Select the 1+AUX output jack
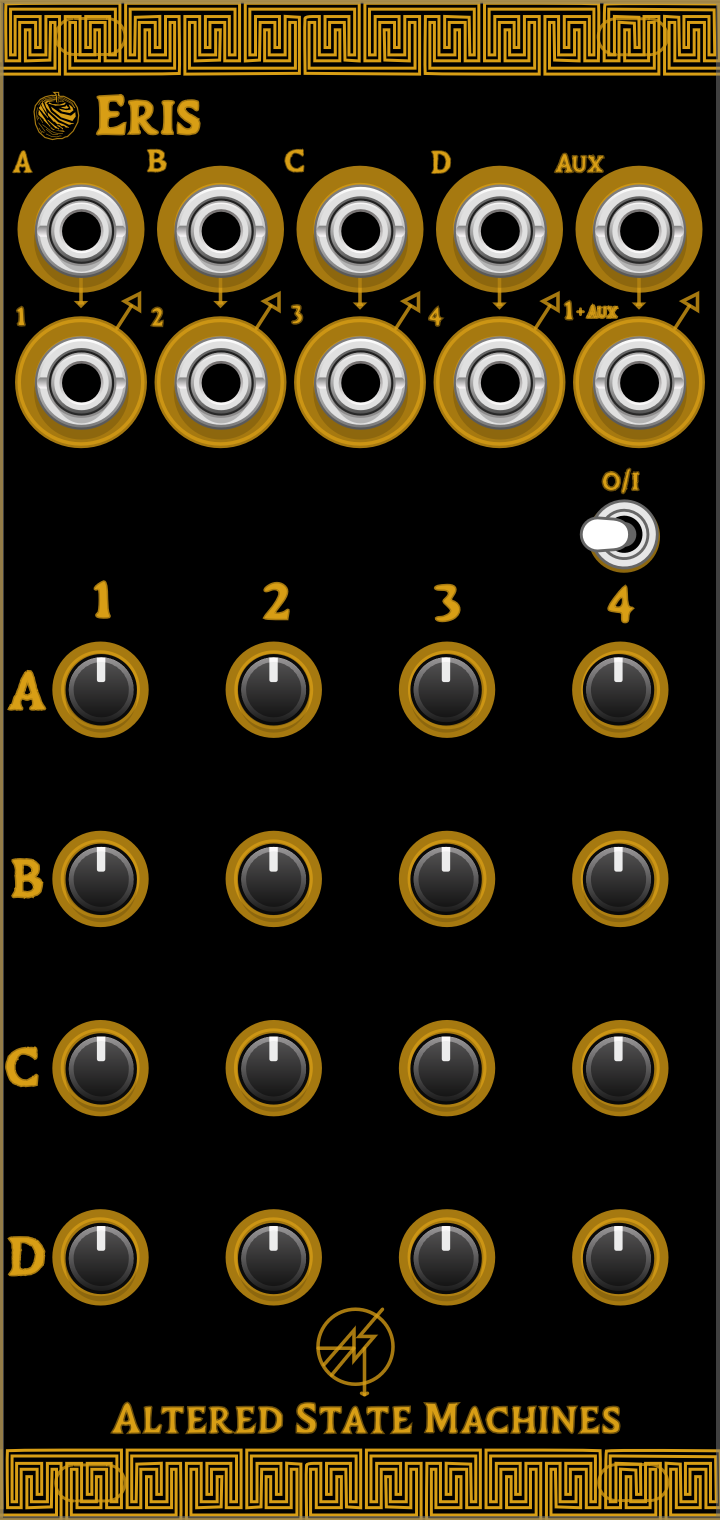The width and height of the screenshot is (720, 1520). [x=639, y=382]
